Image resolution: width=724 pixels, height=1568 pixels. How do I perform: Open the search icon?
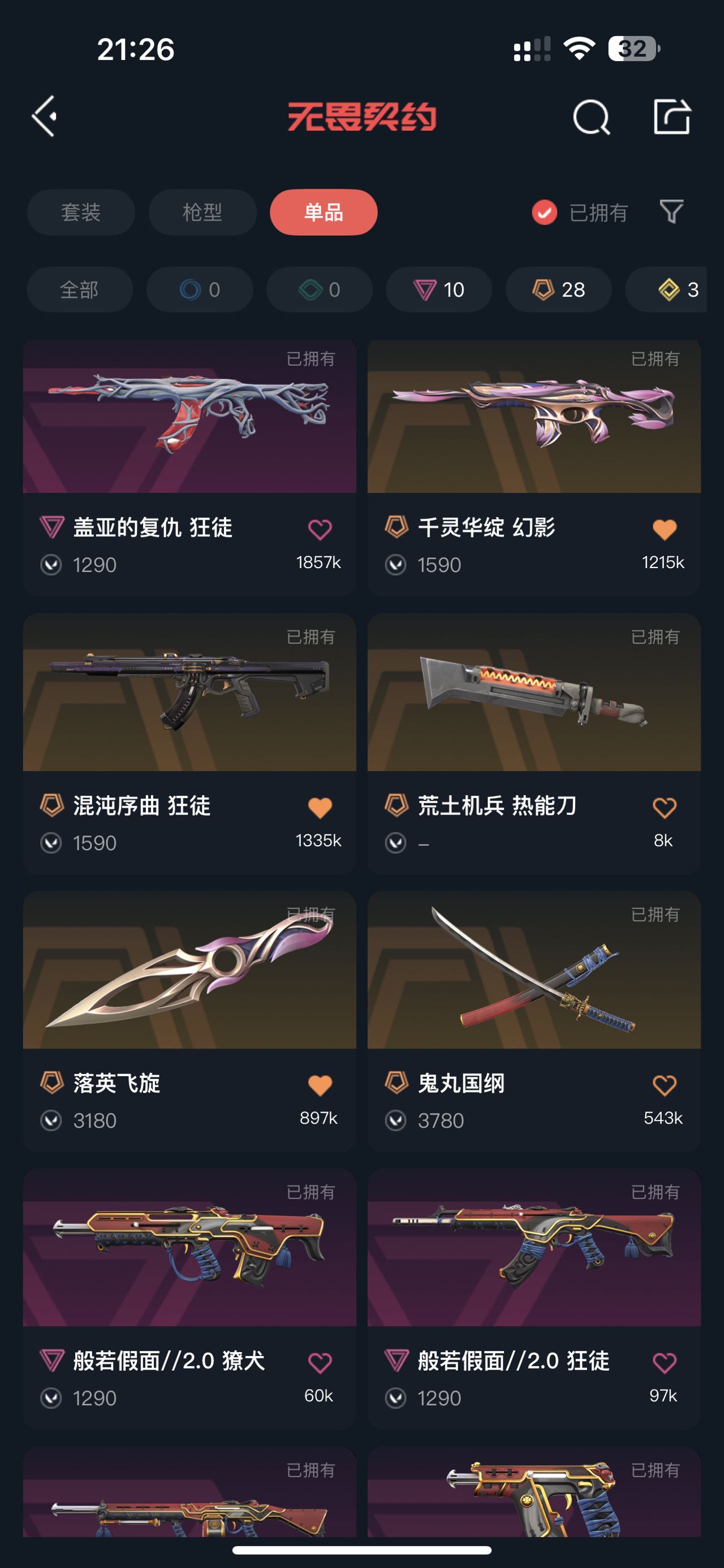[591, 116]
